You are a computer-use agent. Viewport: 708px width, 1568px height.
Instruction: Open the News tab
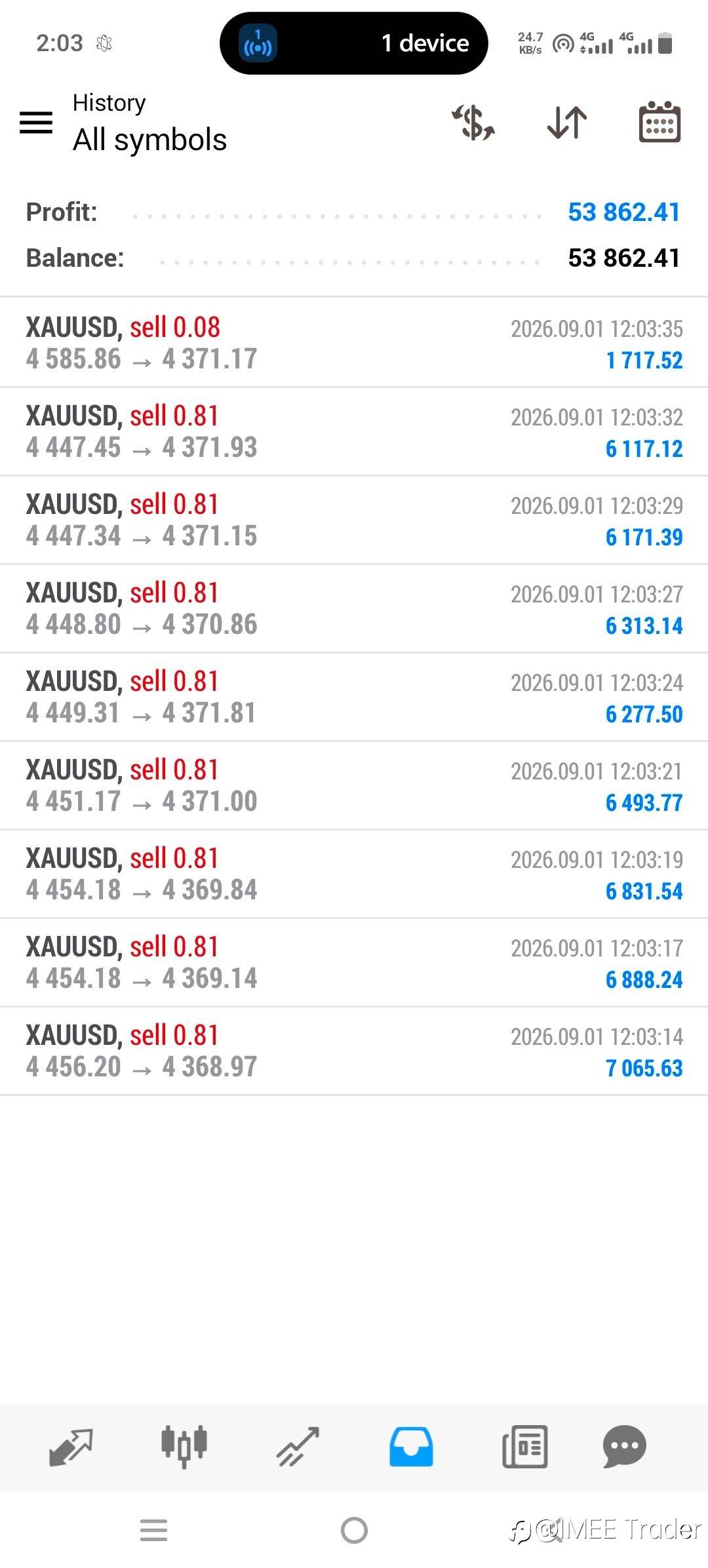pyautogui.click(x=524, y=1446)
